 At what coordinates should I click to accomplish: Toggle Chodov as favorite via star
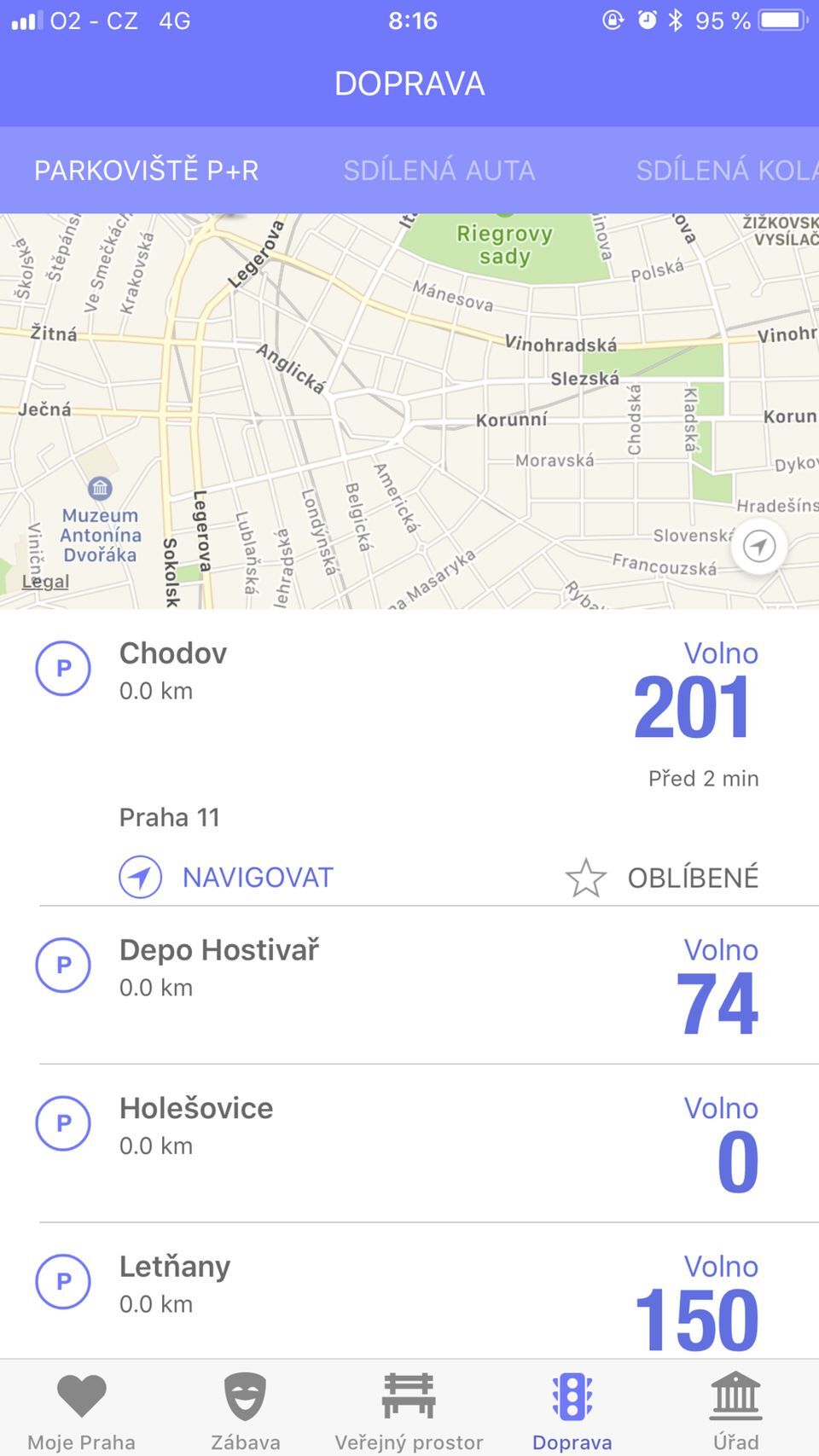point(586,876)
